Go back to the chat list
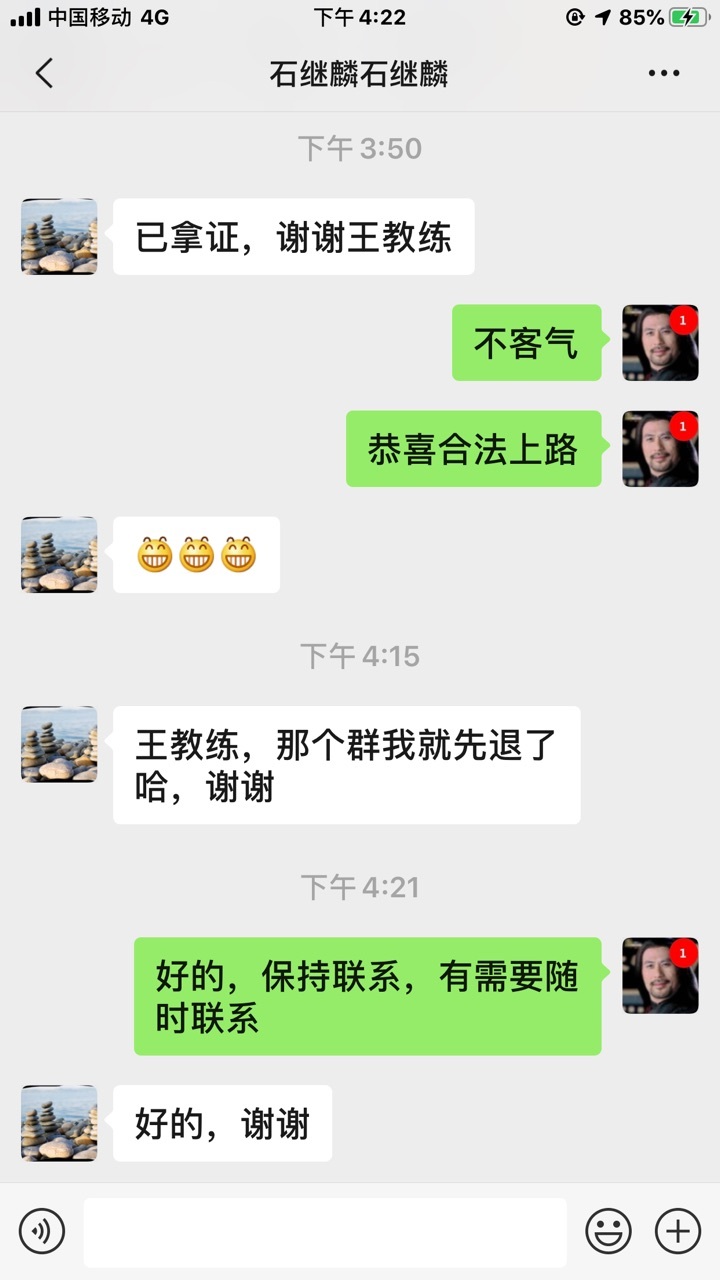The width and height of the screenshot is (720, 1280). tap(44, 73)
